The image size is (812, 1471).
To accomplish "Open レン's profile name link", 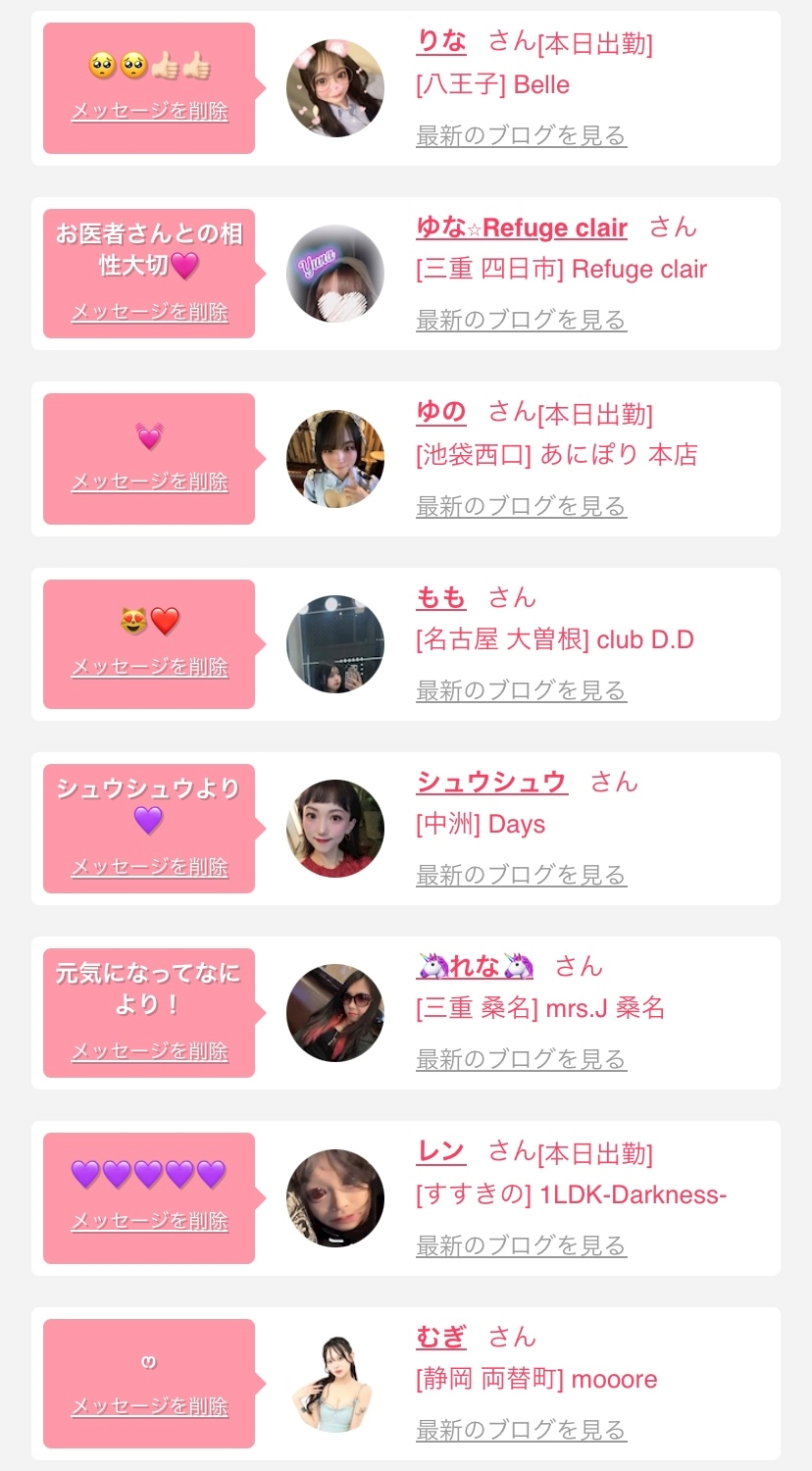I will (441, 1151).
